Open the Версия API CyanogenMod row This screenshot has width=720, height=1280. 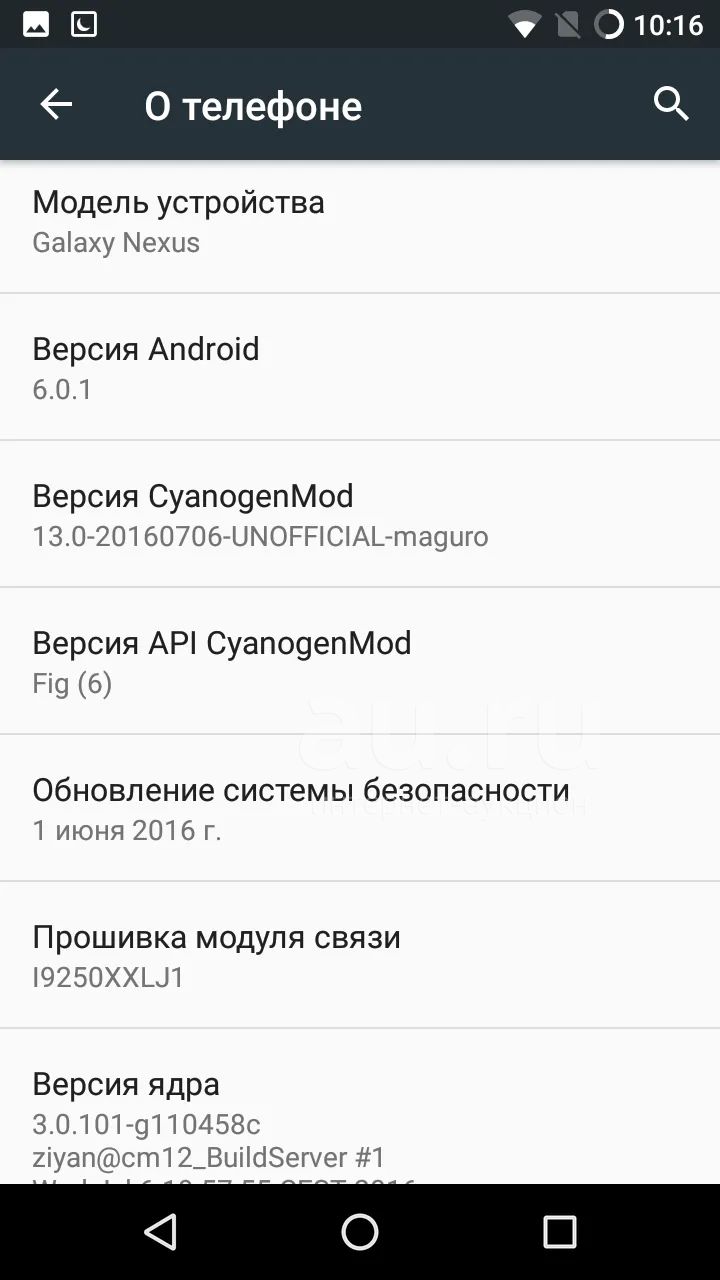360,661
